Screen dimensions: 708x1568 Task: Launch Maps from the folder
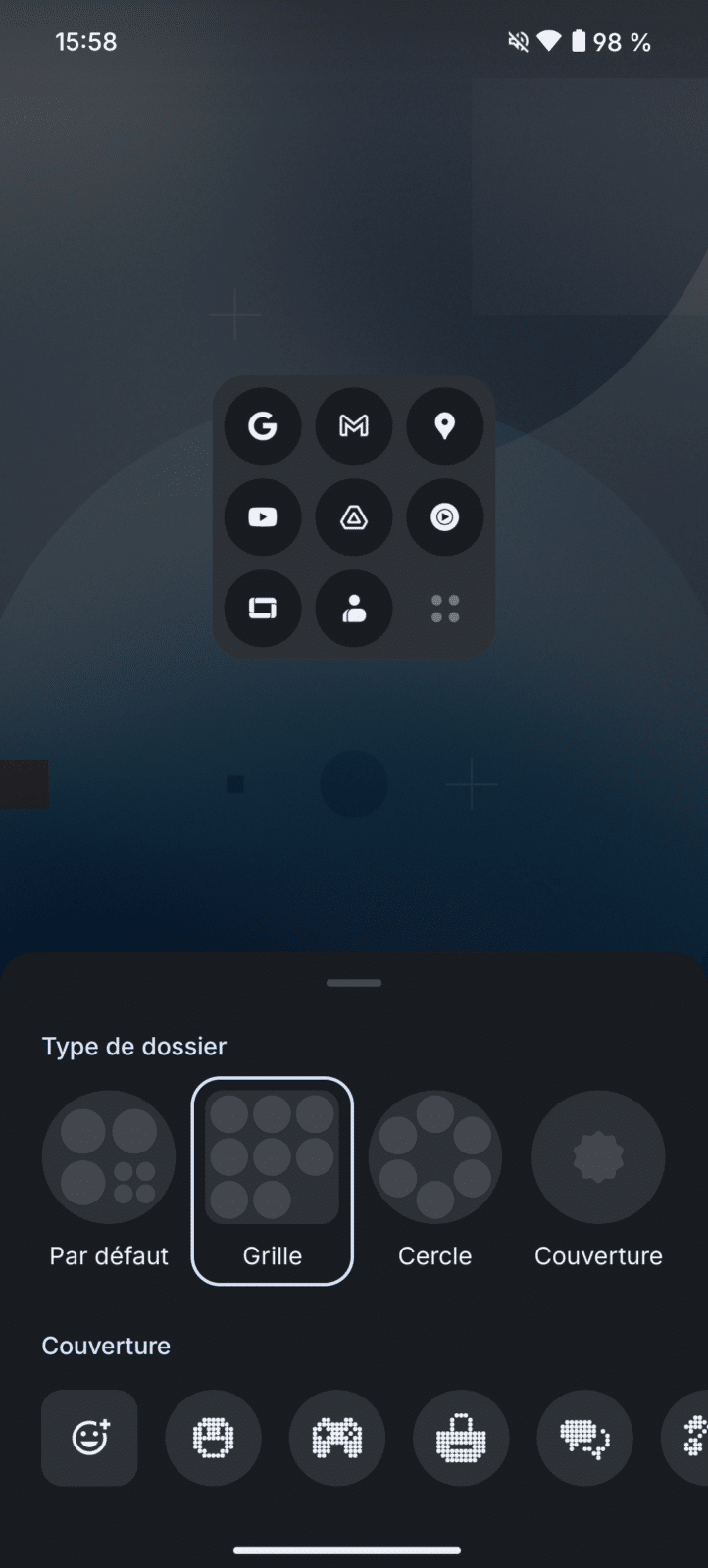click(445, 426)
